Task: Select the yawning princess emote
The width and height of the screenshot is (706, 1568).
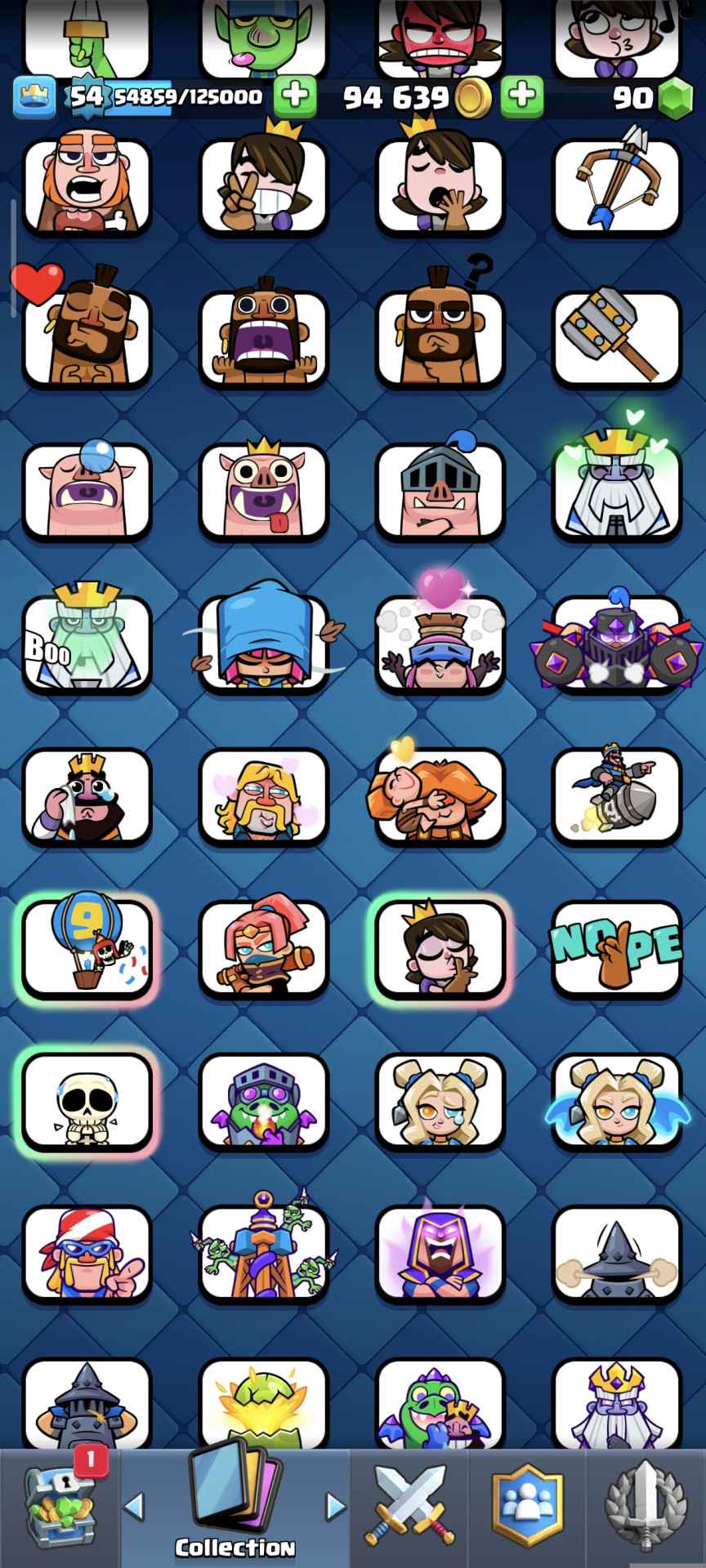Action: click(440, 186)
